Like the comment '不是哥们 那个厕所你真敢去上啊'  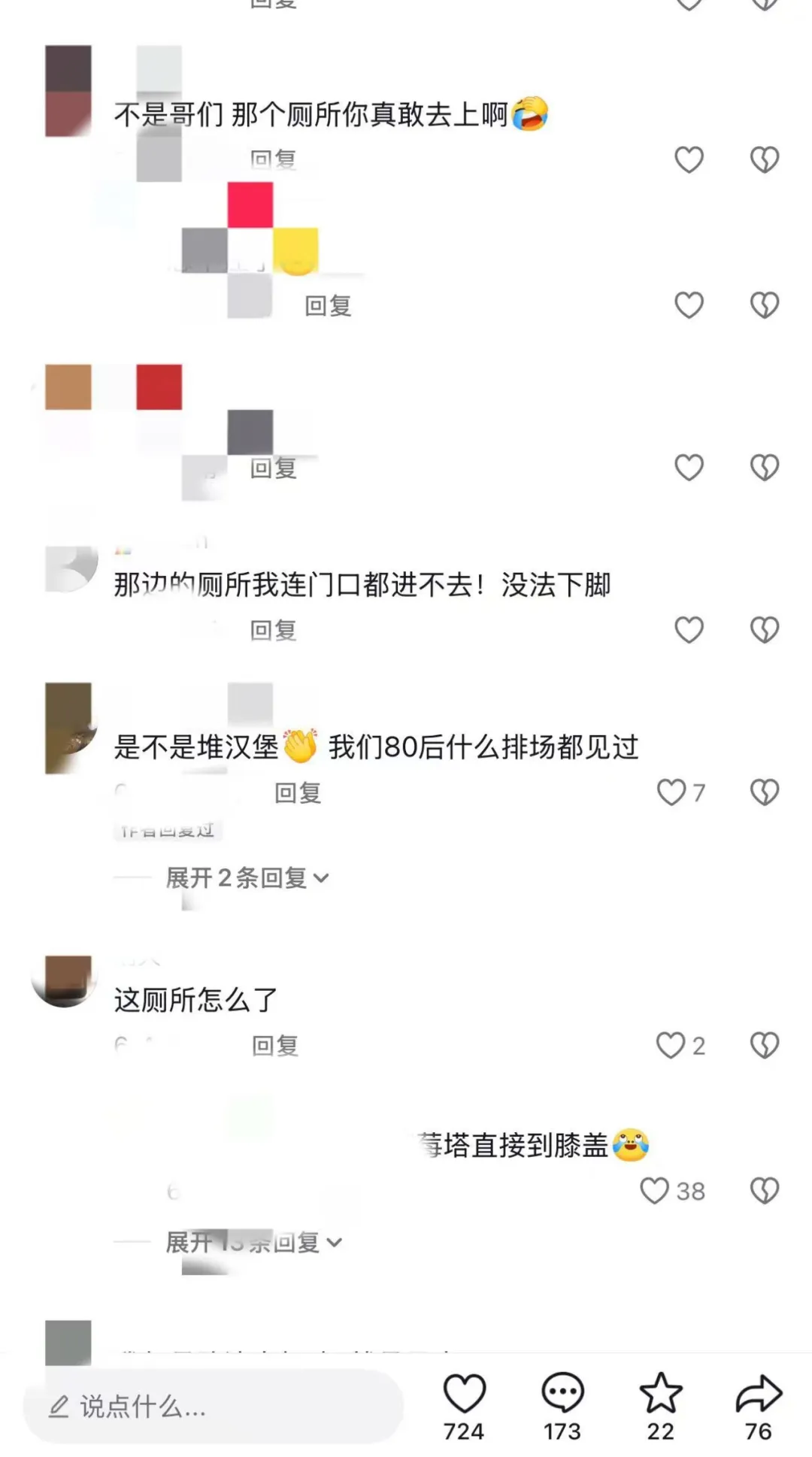(x=688, y=159)
